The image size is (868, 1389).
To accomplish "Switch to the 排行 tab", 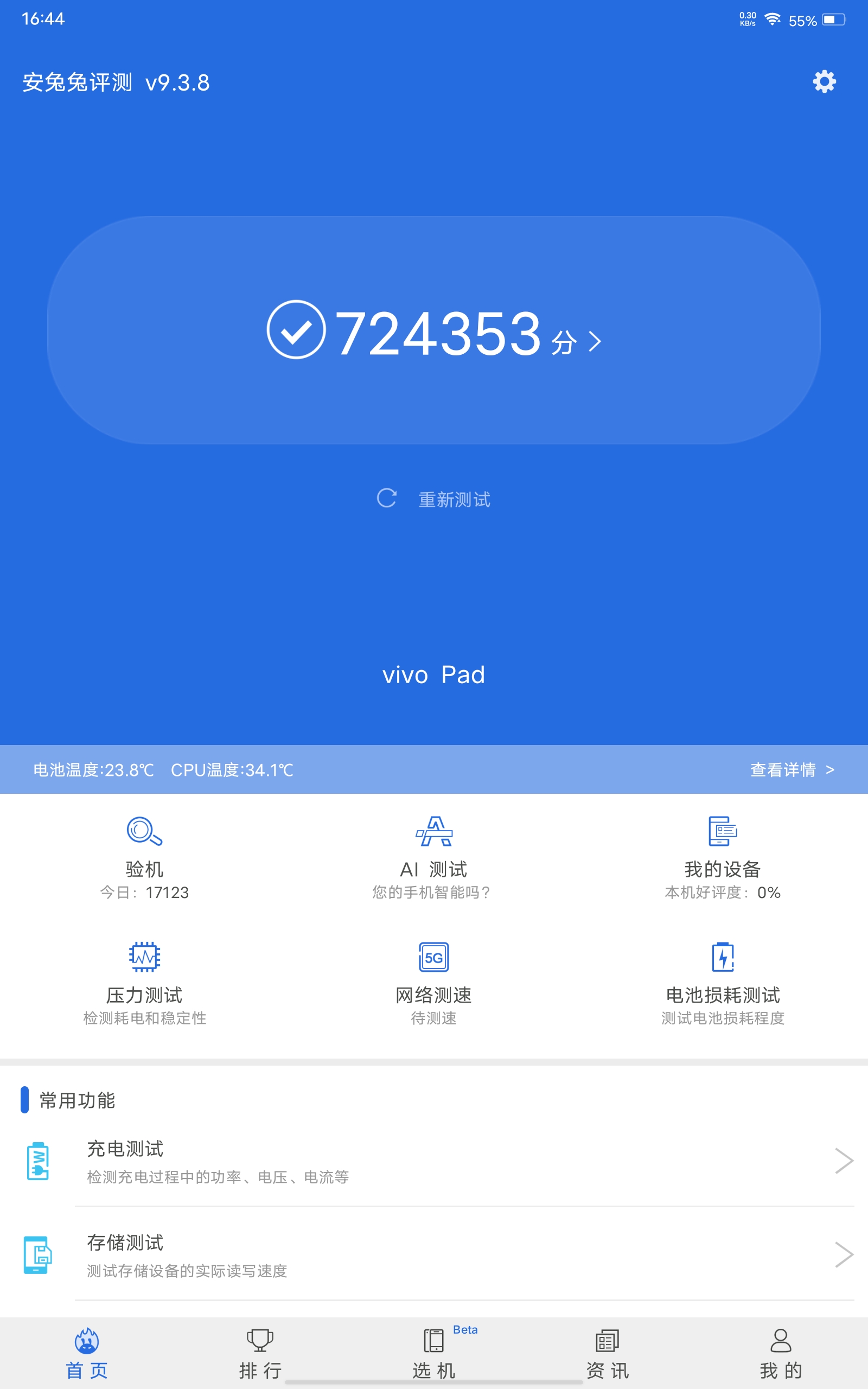I will point(260,1354).
